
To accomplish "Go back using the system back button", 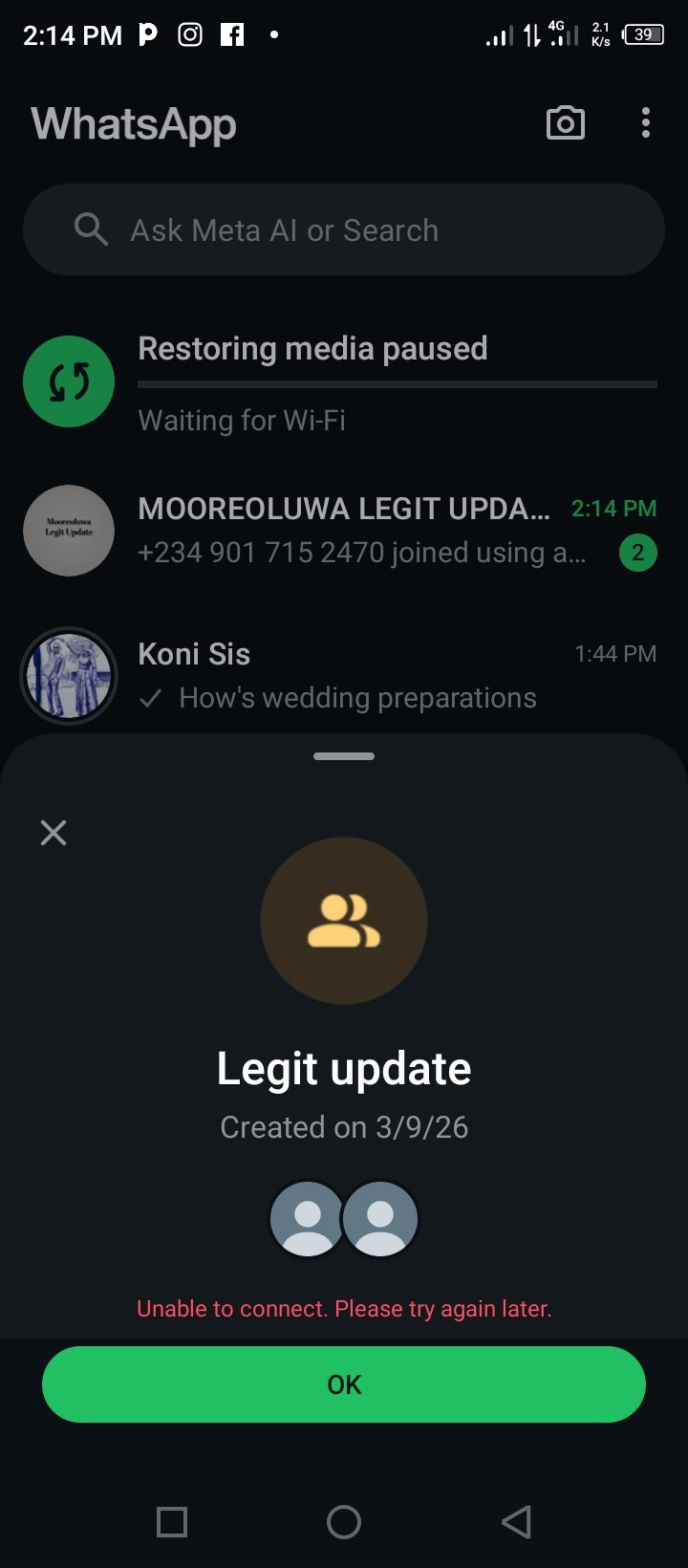I will pos(516,1521).
